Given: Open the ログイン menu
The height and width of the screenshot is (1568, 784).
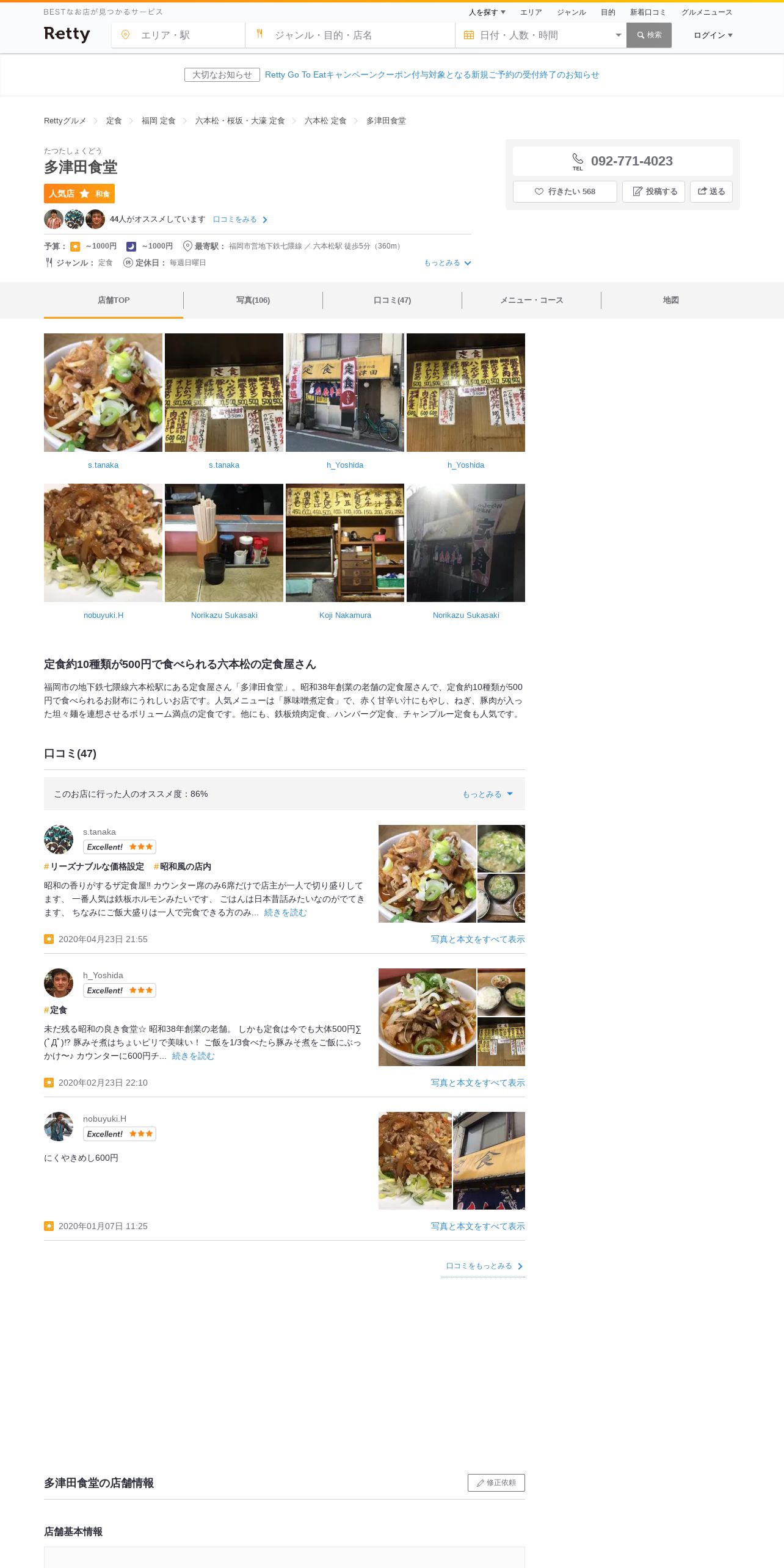Looking at the screenshot, I should [x=713, y=35].
